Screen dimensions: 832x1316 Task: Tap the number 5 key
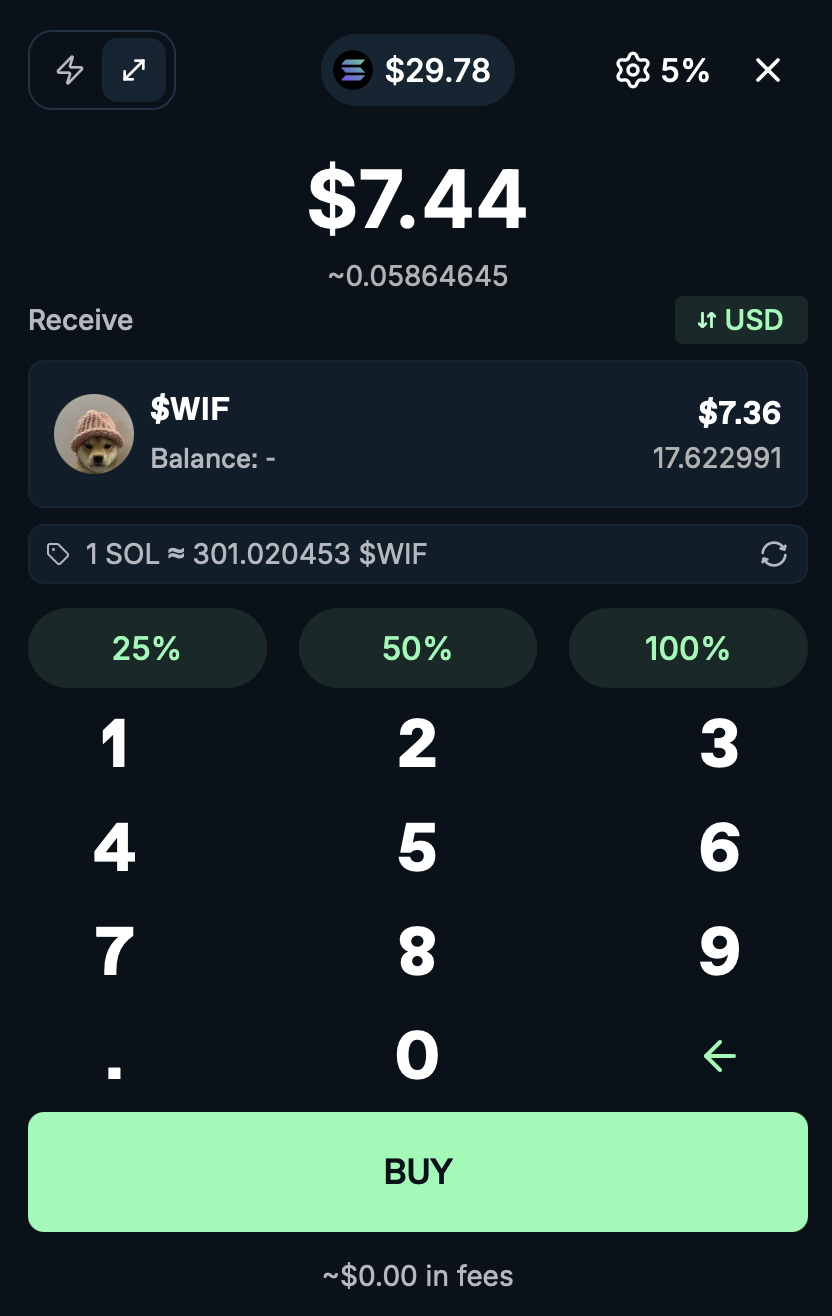(x=417, y=848)
